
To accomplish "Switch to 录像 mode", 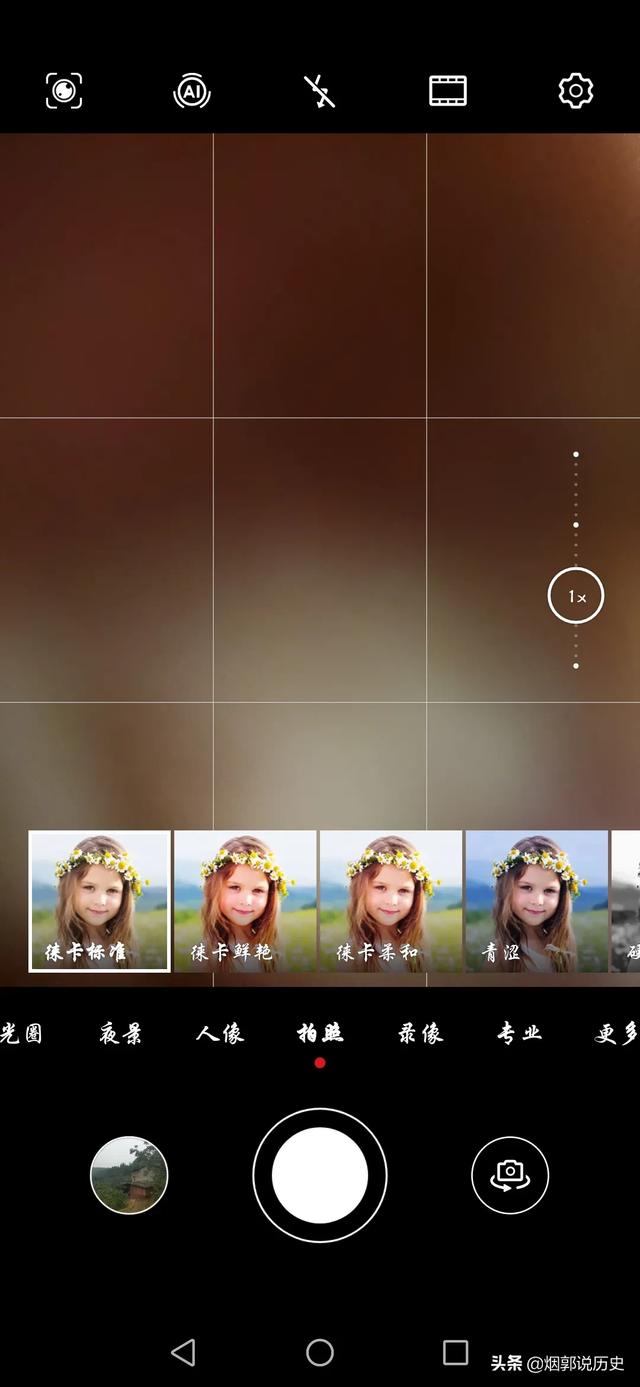I will coord(420,1033).
